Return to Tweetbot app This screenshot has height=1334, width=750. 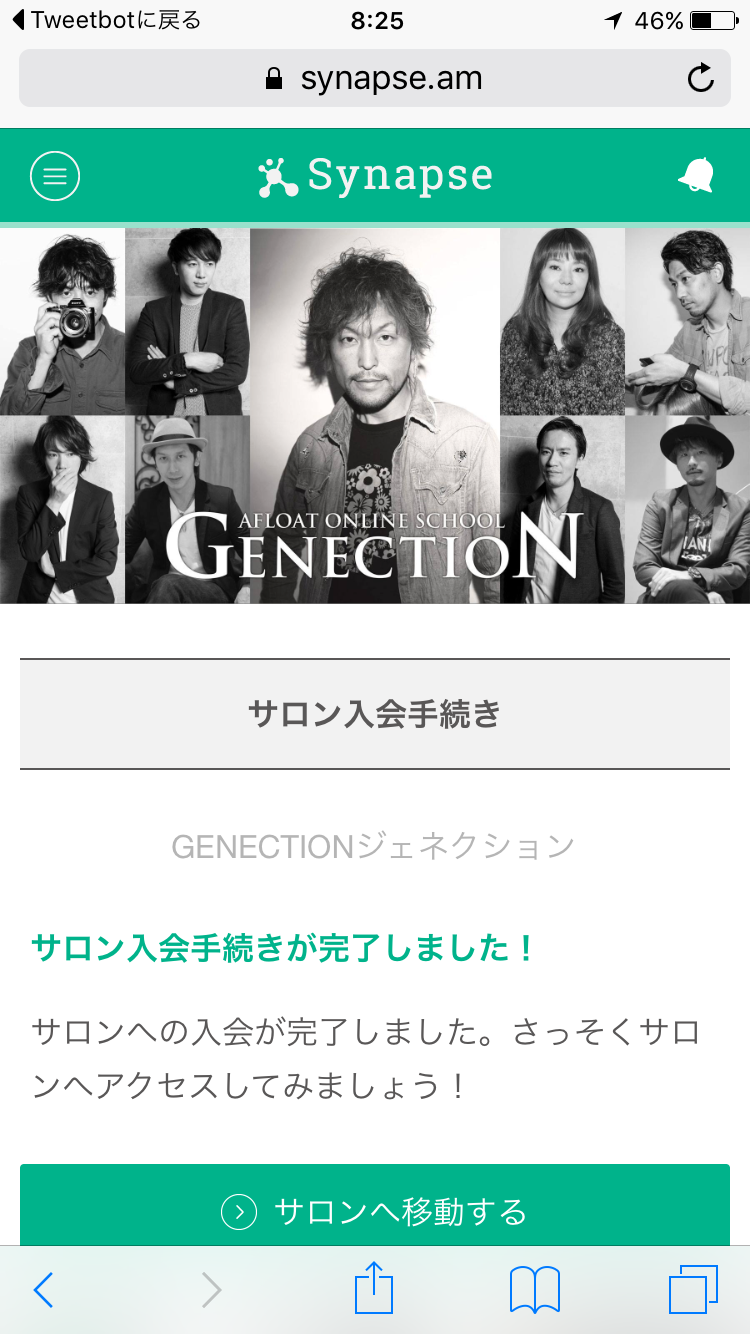106,20
